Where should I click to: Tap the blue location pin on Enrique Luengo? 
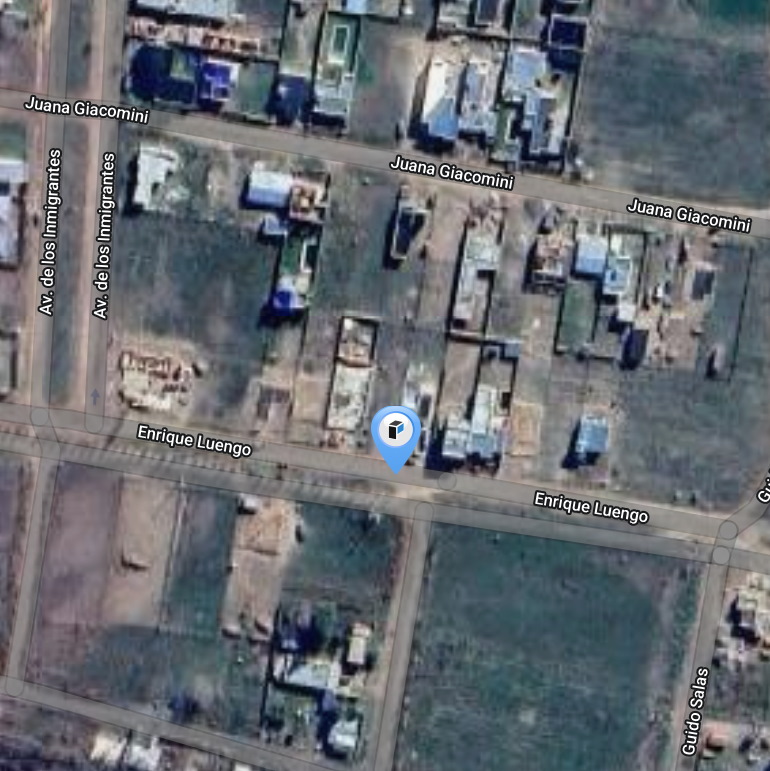[x=396, y=433]
